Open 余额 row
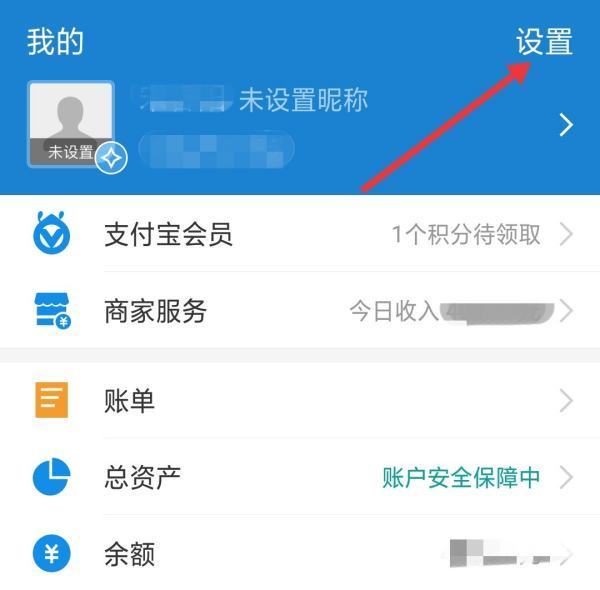Image resolution: width=600 pixels, height=590 pixels. [x=300, y=553]
